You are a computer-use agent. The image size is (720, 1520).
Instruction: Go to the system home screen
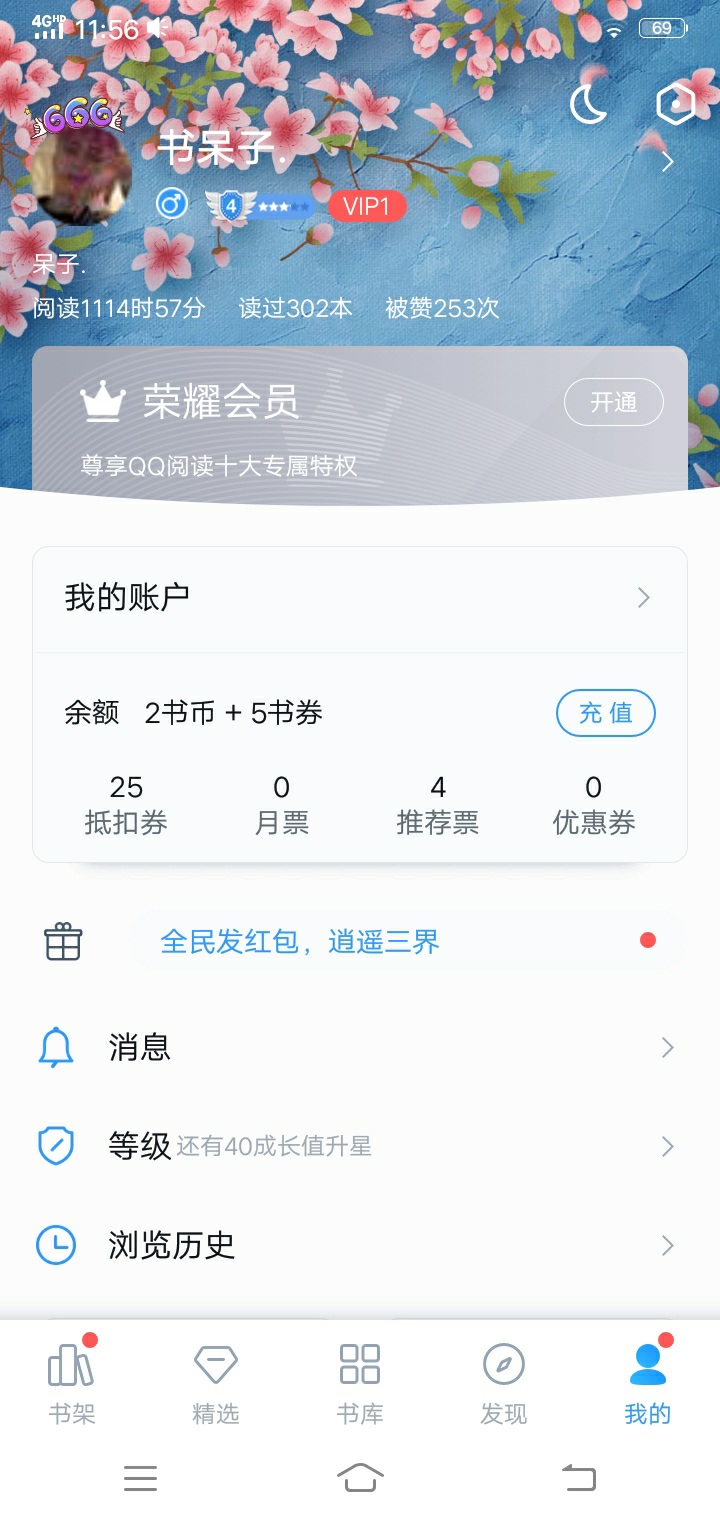coord(360,1477)
